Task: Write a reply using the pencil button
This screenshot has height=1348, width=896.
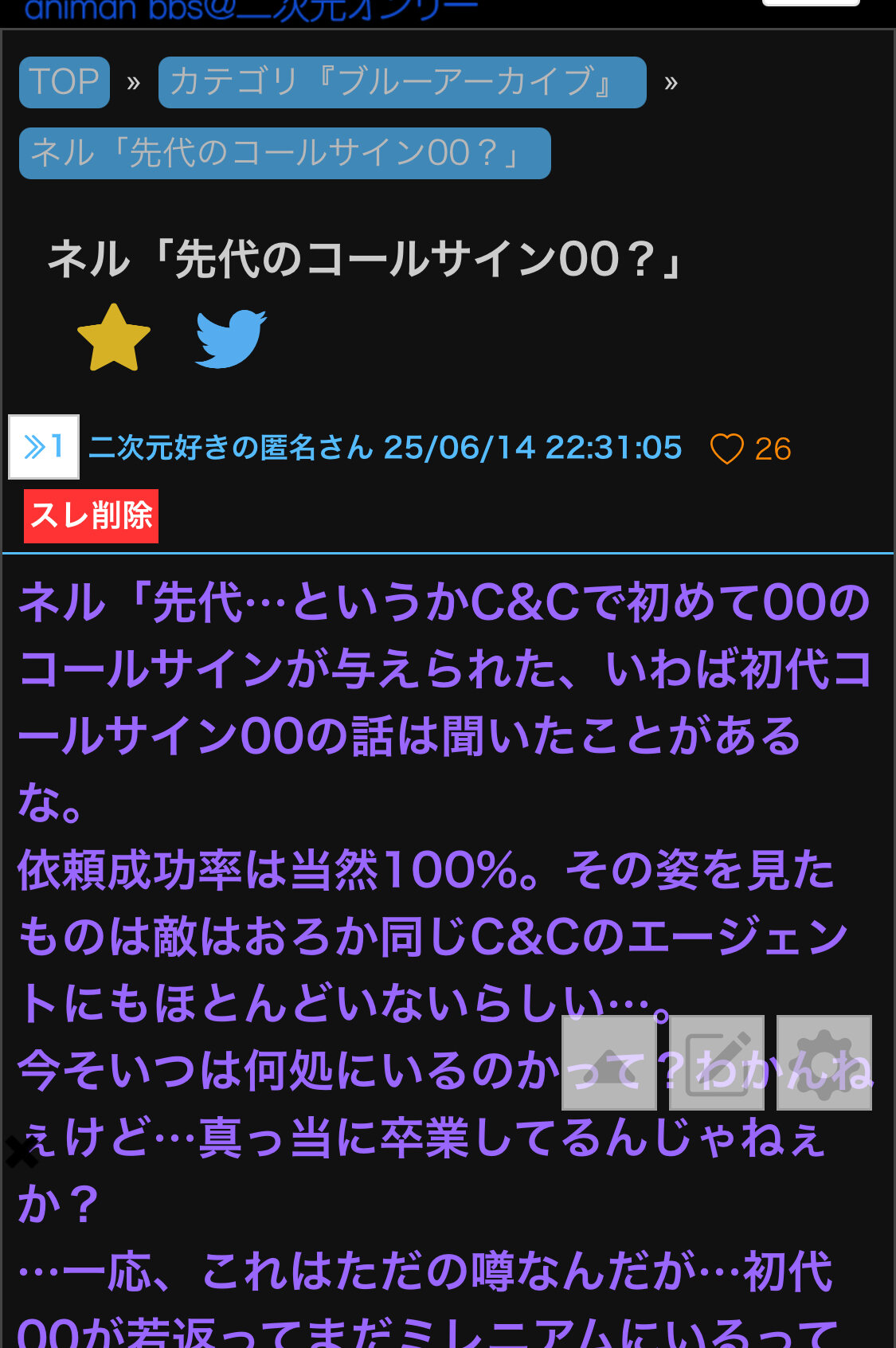Action: point(717,1063)
